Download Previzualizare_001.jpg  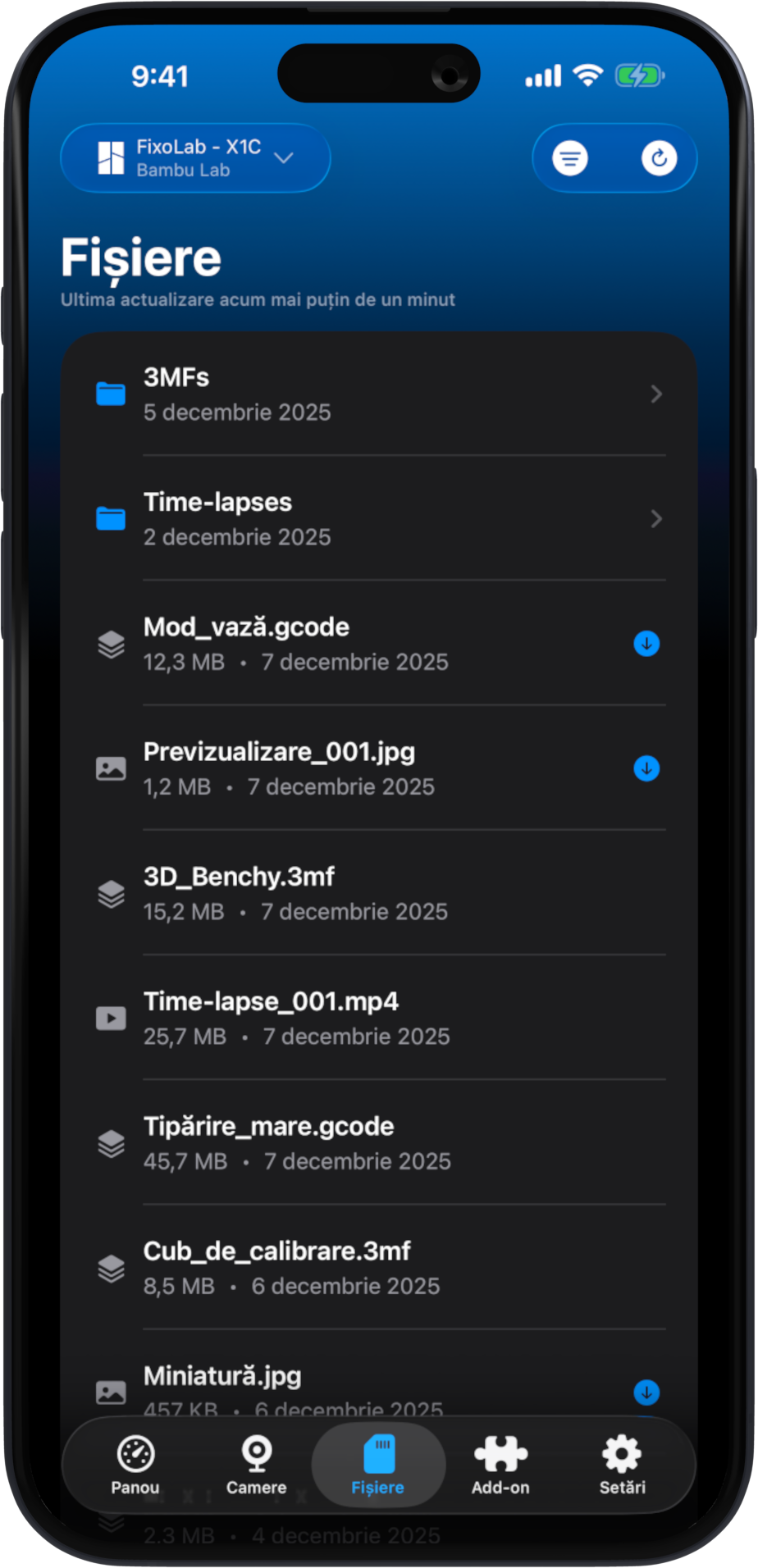pyautogui.click(x=646, y=768)
